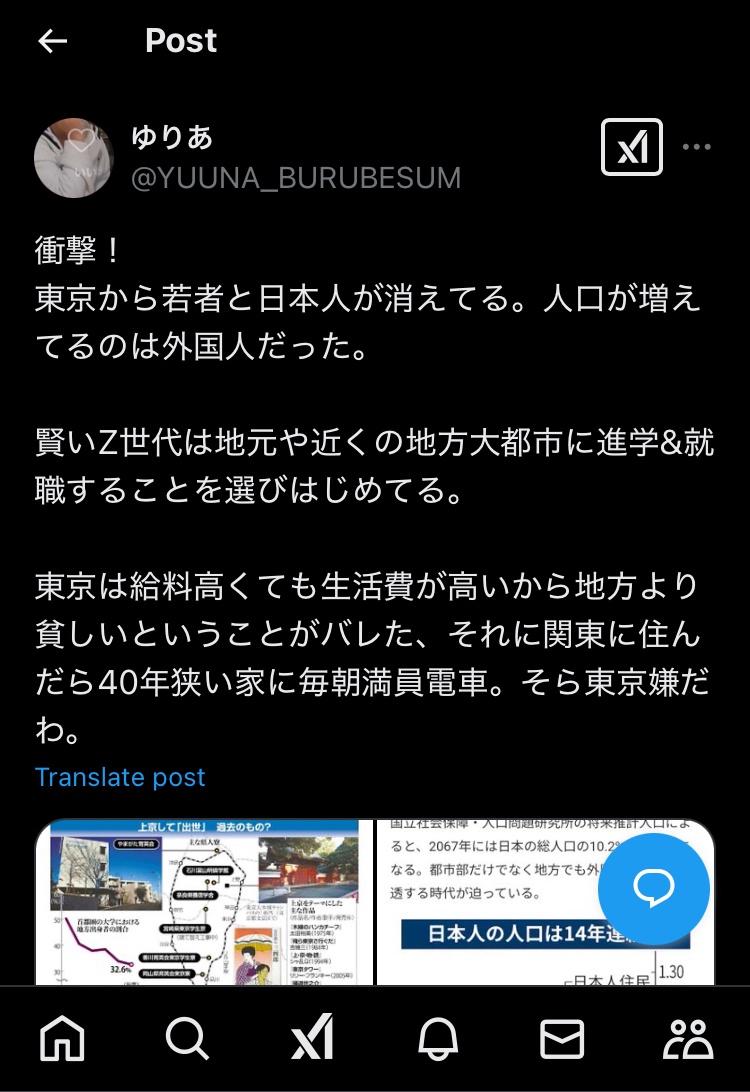Open Grok icon beside ゆりあ's post
The image size is (750, 1092).
pyautogui.click(x=631, y=147)
